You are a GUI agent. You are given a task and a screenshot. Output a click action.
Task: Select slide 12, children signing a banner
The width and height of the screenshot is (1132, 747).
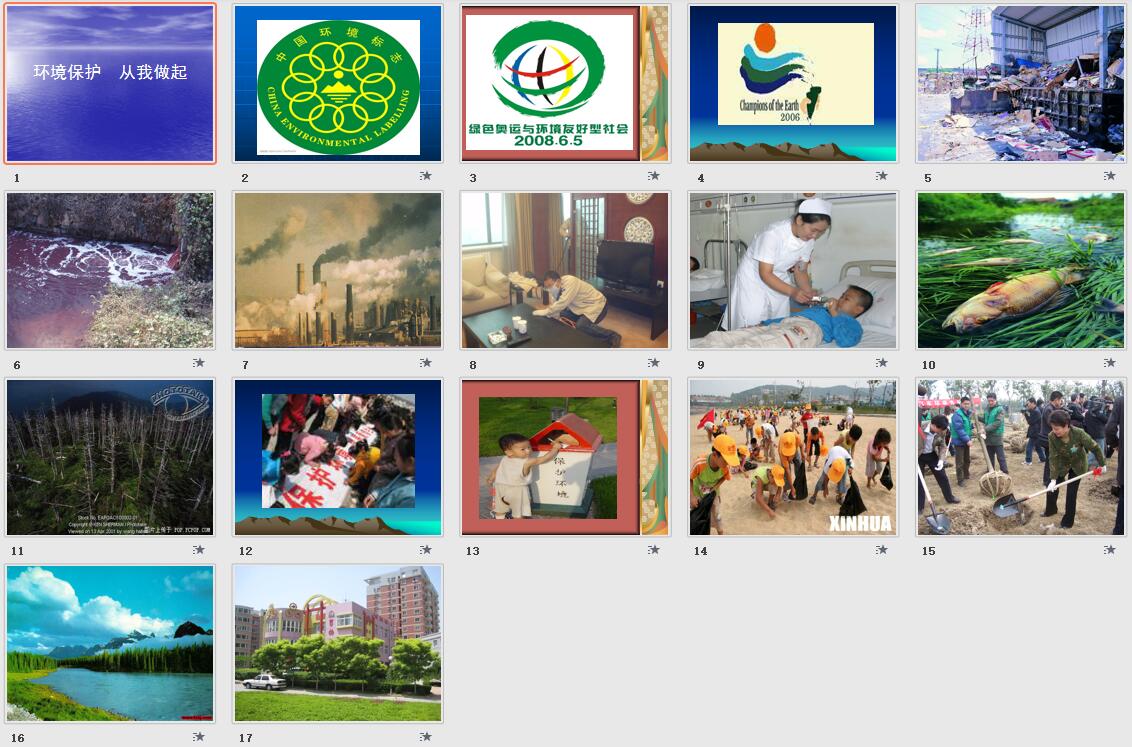tap(338, 457)
